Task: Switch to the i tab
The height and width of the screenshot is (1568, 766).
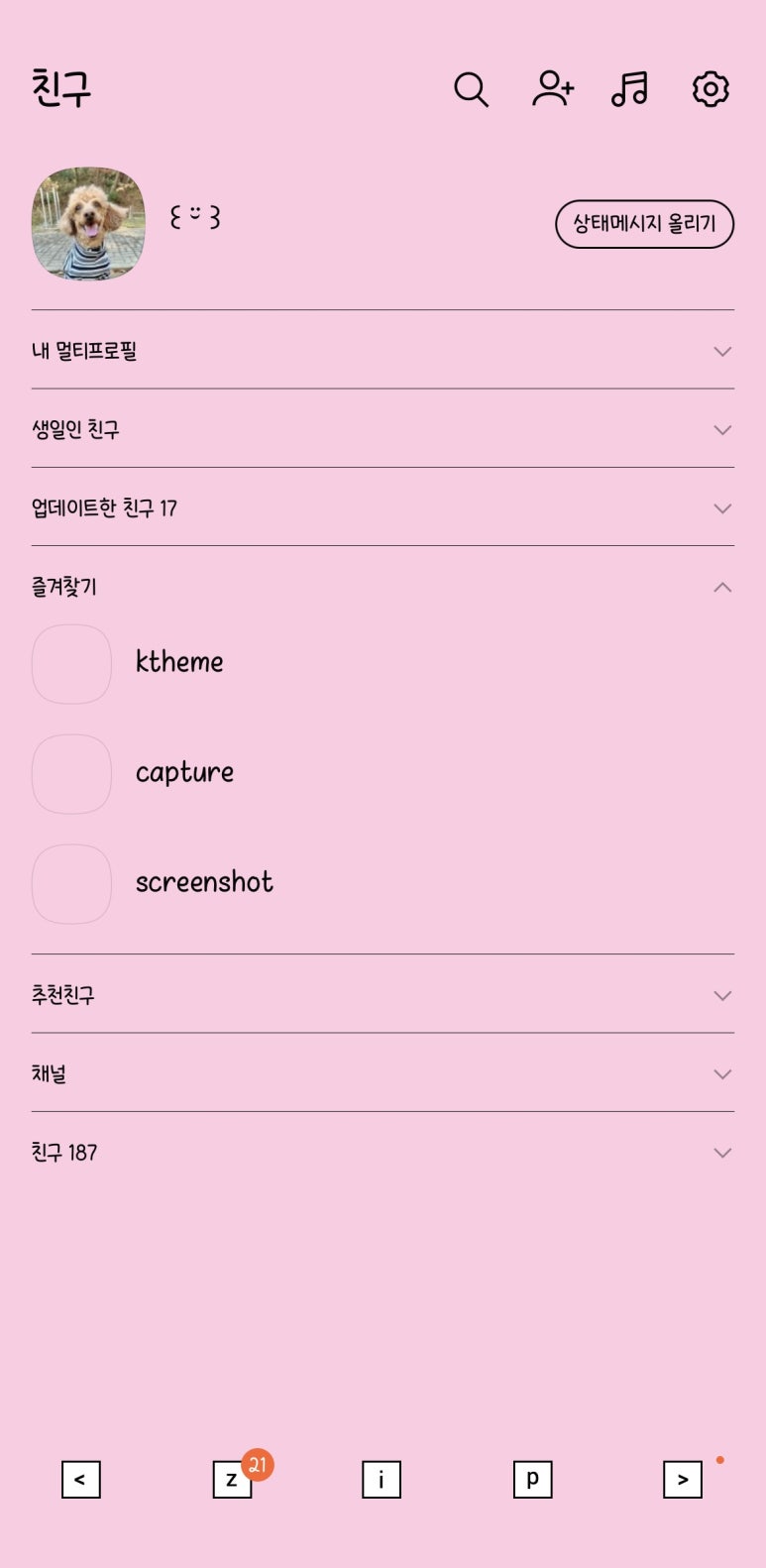Action: [x=382, y=1480]
